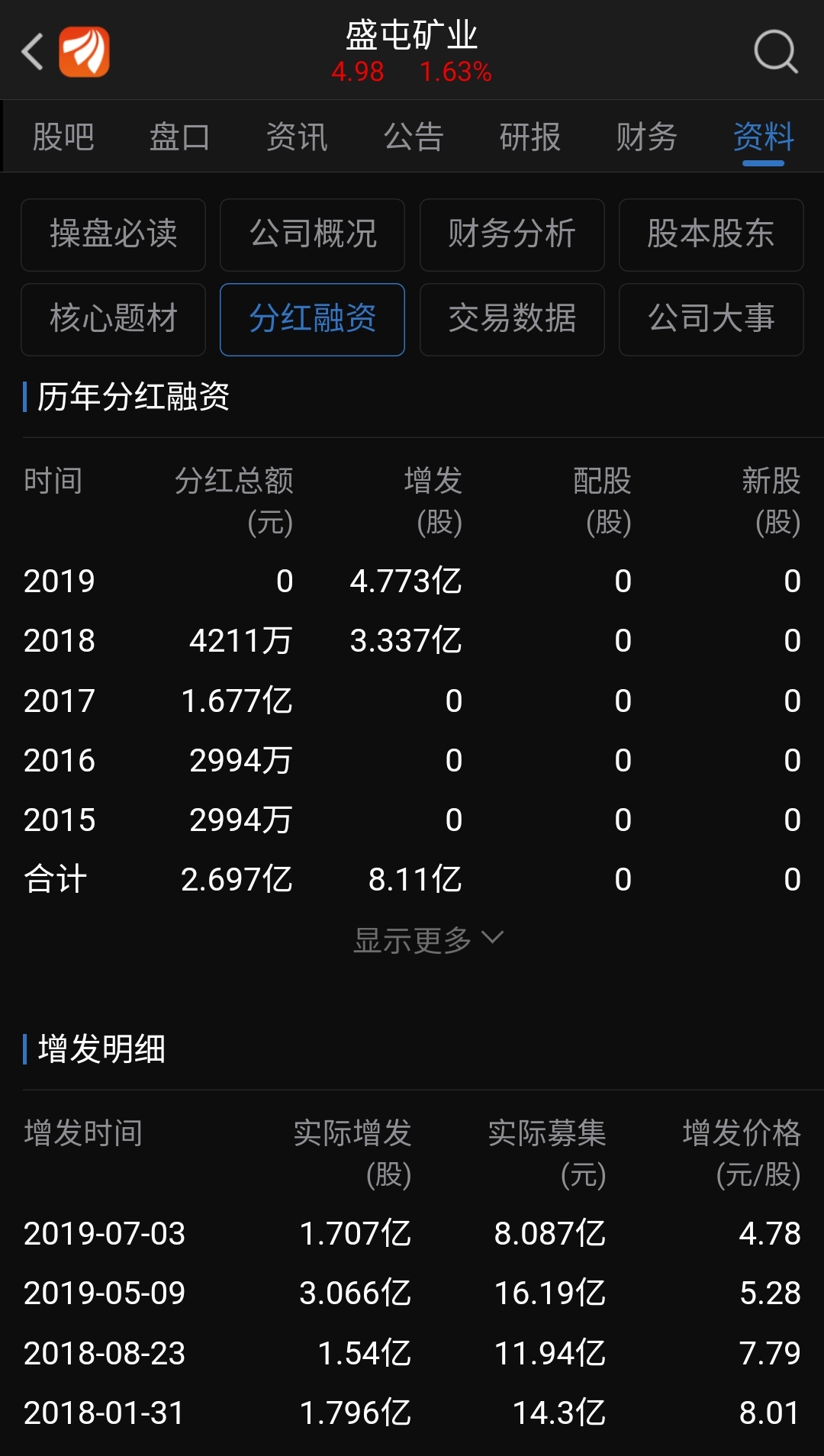Click the East Money app logo icon
Viewport: 824px width, 1456px height.
[x=85, y=51]
